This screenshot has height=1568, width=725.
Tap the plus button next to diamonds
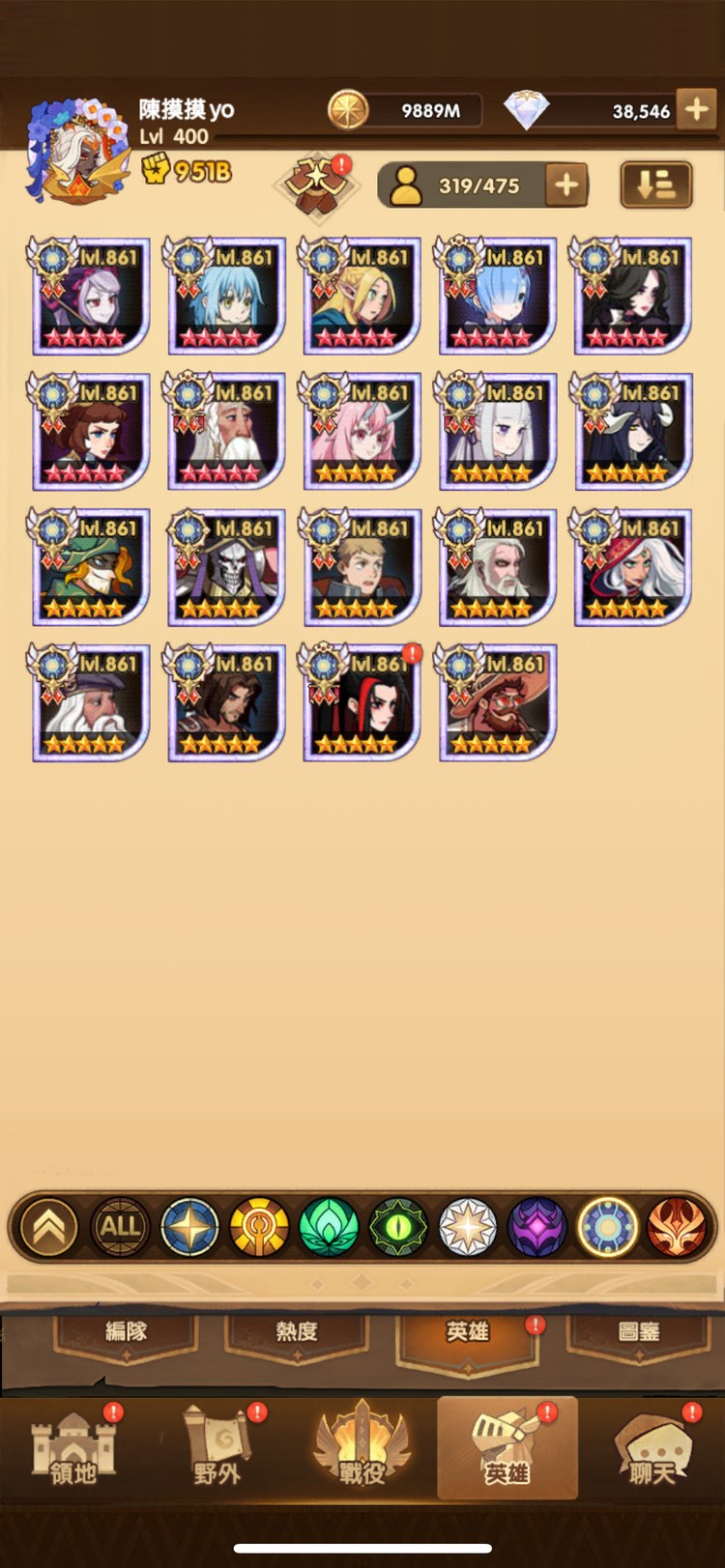coord(696,109)
